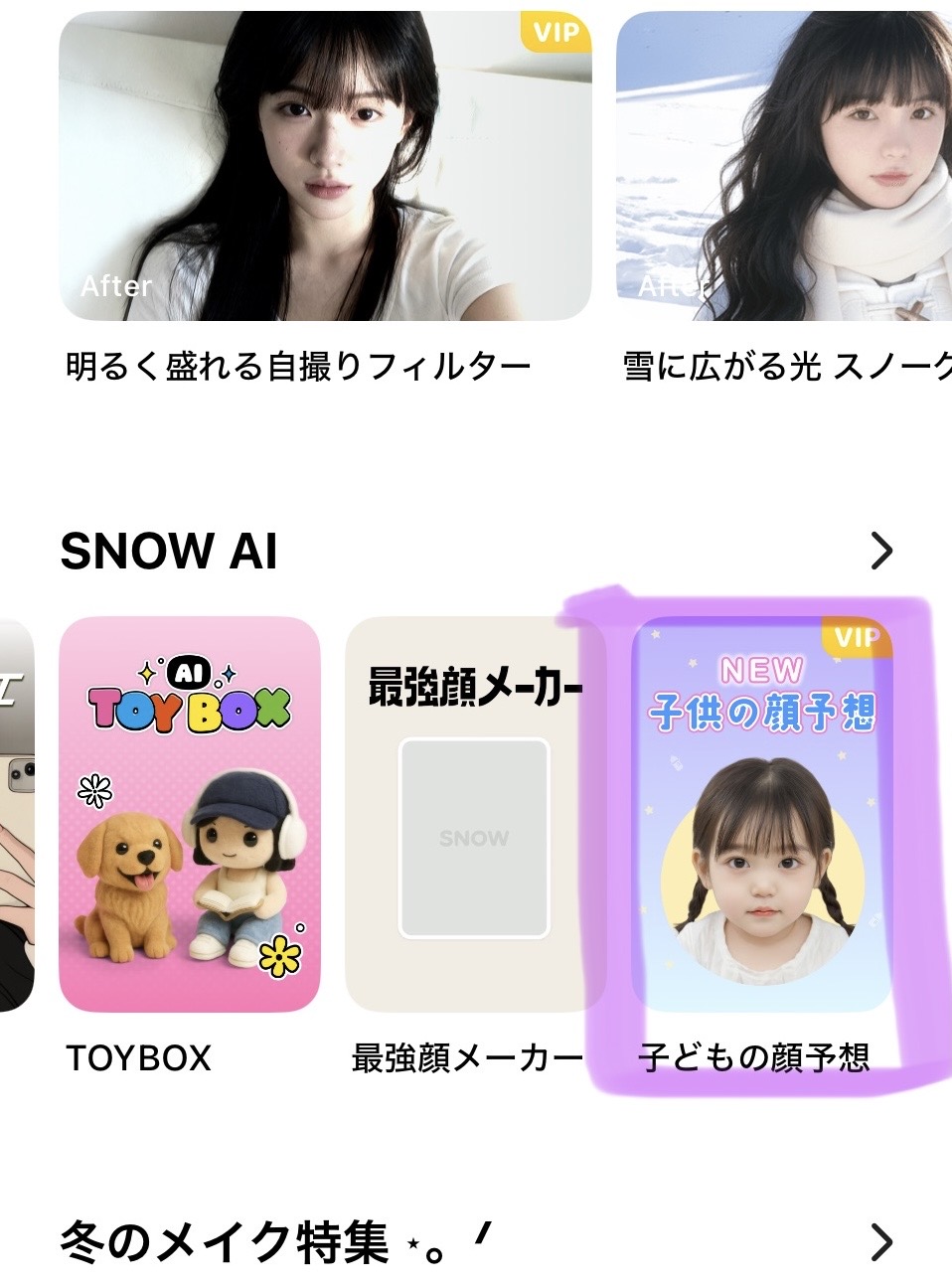Open the 明るく盛れる自撮りフィルター filter card
This screenshot has height=1284, width=952.
point(325,166)
